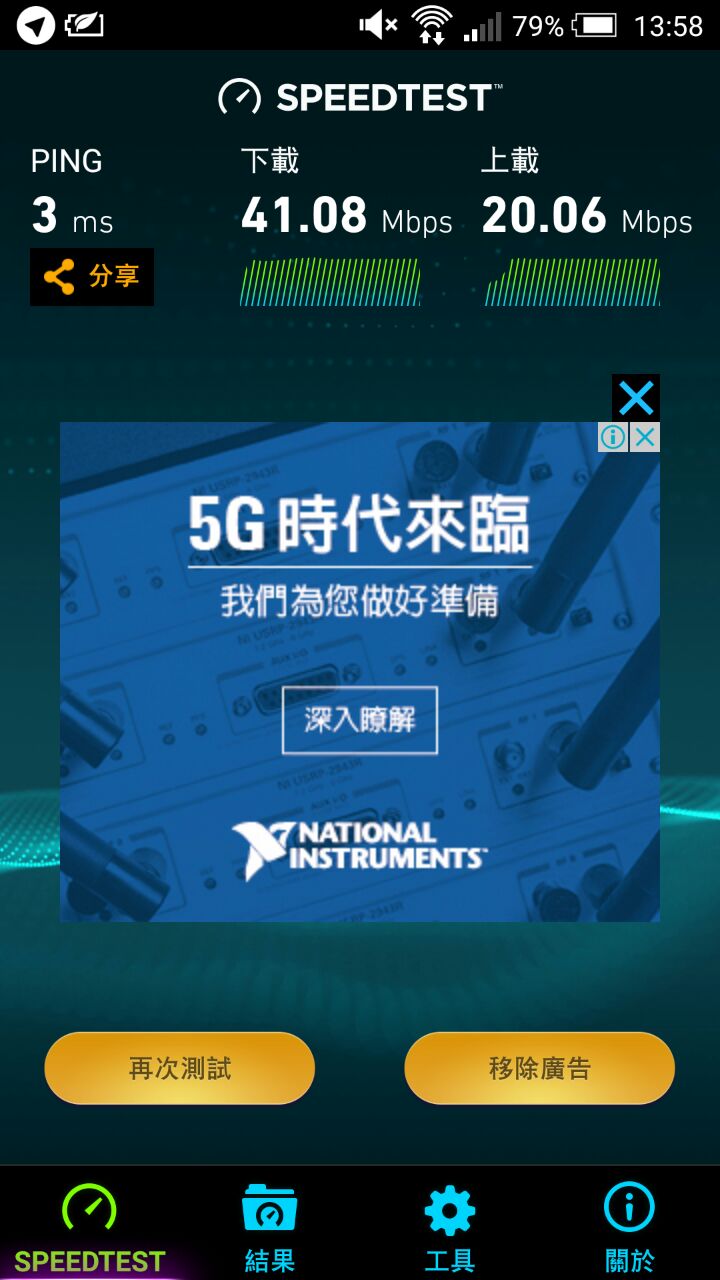
Task: Tap the 移除廣告 button
Action: point(540,1068)
